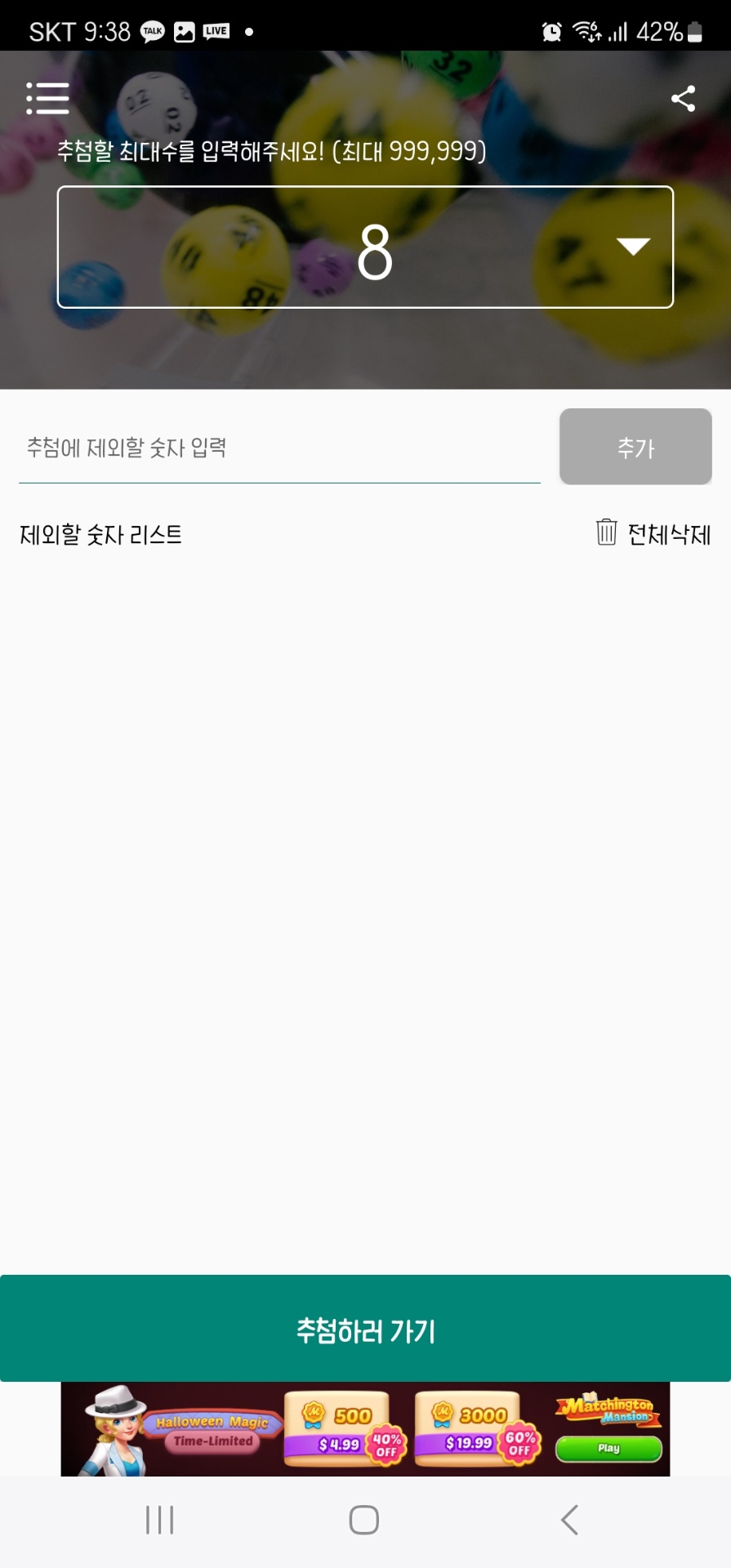Go back using the system back button

(x=570, y=1520)
